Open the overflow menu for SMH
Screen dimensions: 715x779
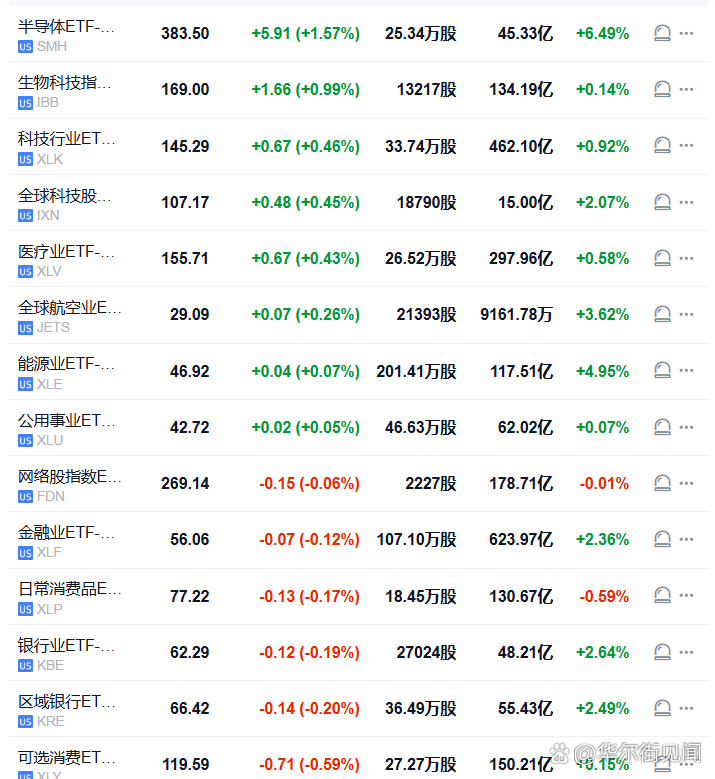pyautogui.click(x=686, y=34)
